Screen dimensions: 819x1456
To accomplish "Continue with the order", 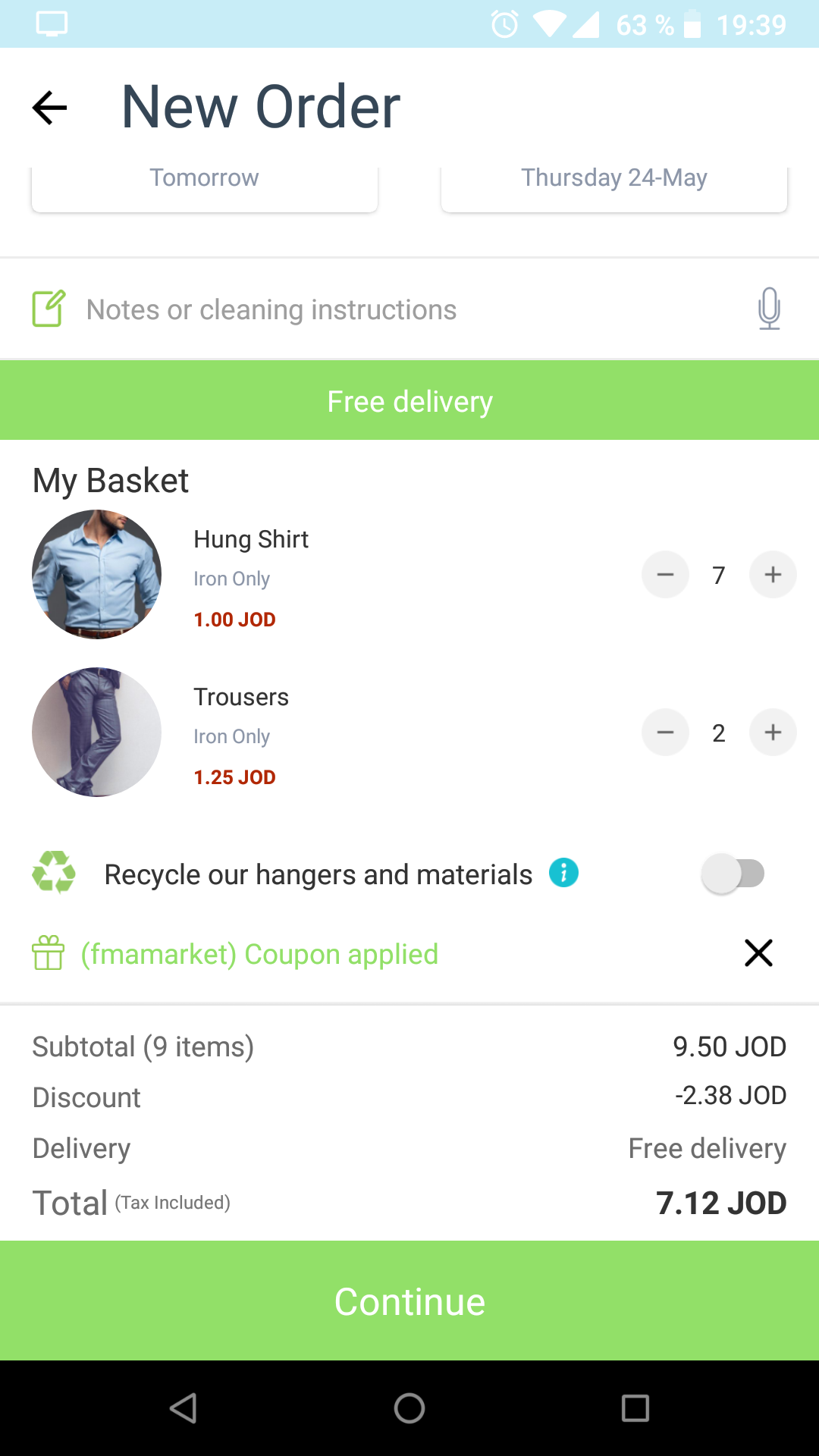I will [x=409, y=1301].
